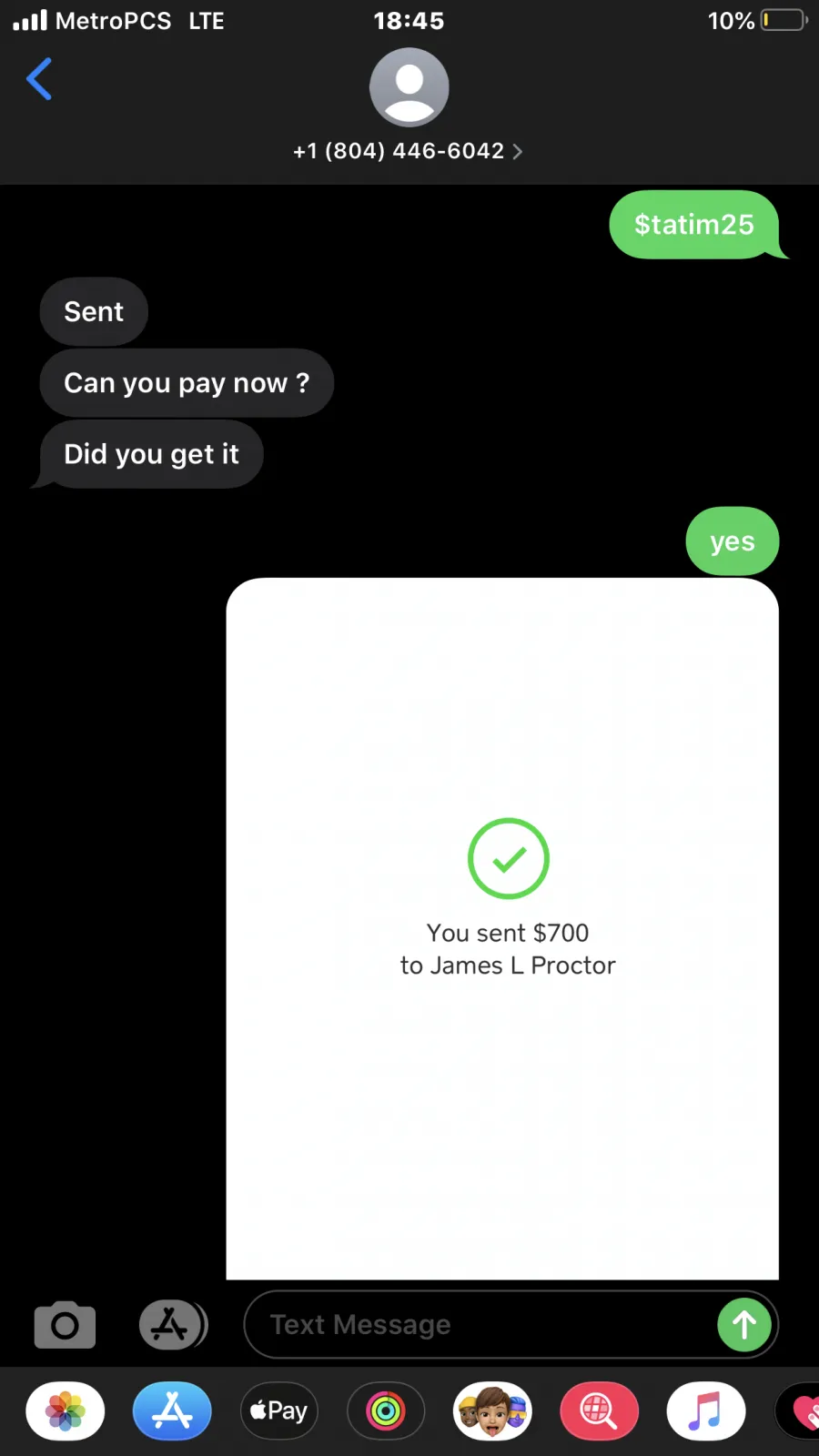This screenshot has height=1456, width=819.
Task: Open the $700 payment screenshot attachment
Action: coord(502,928)
